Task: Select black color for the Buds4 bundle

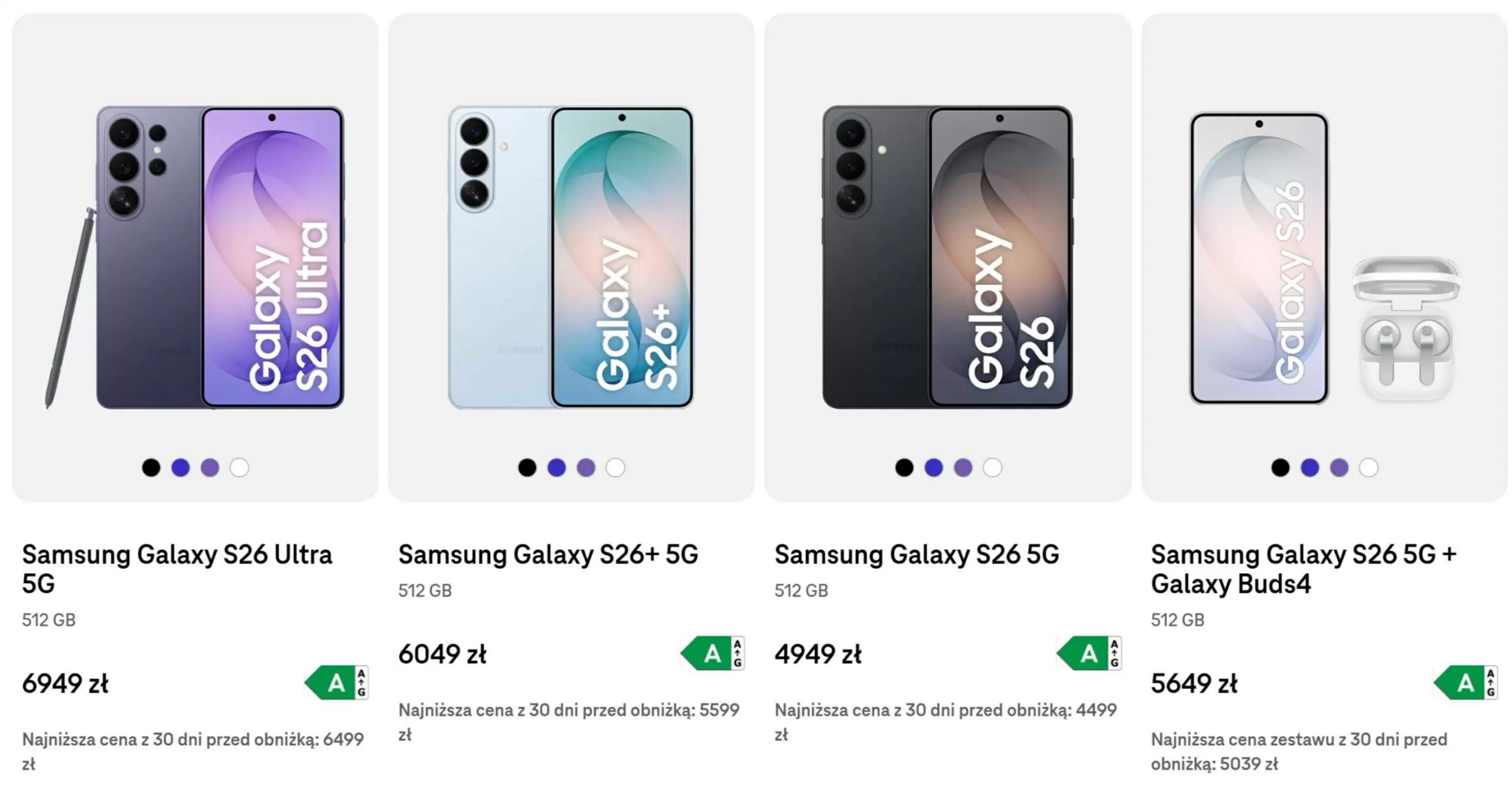Action: 1280,468
